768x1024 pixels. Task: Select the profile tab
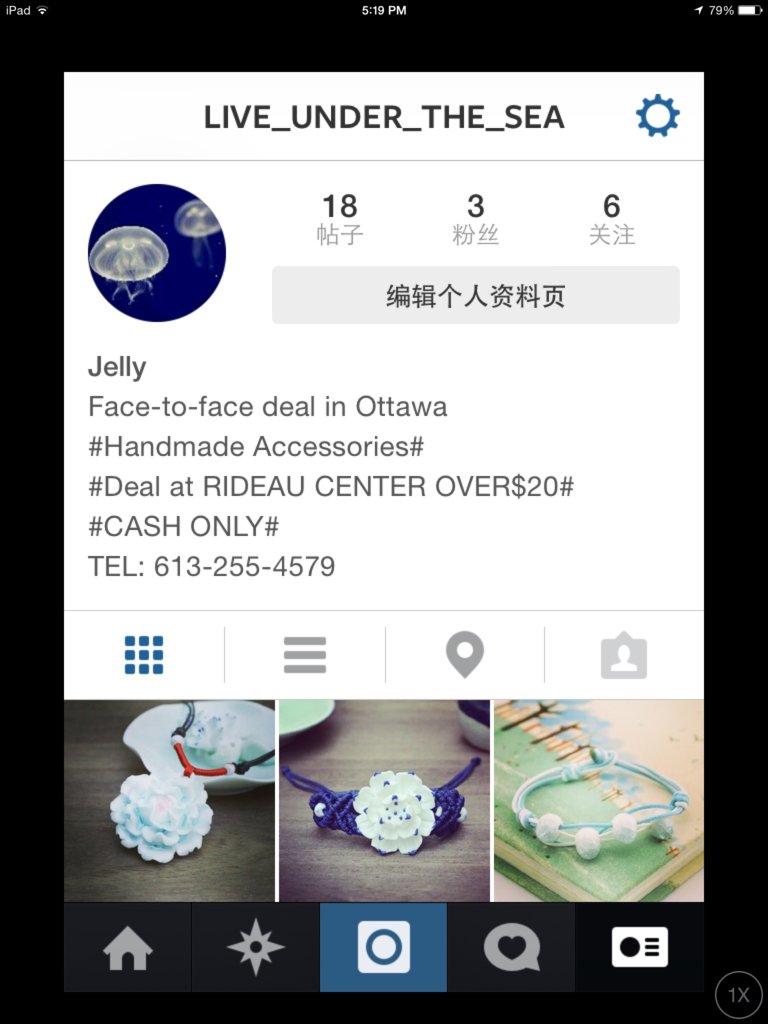coord(639,947)
